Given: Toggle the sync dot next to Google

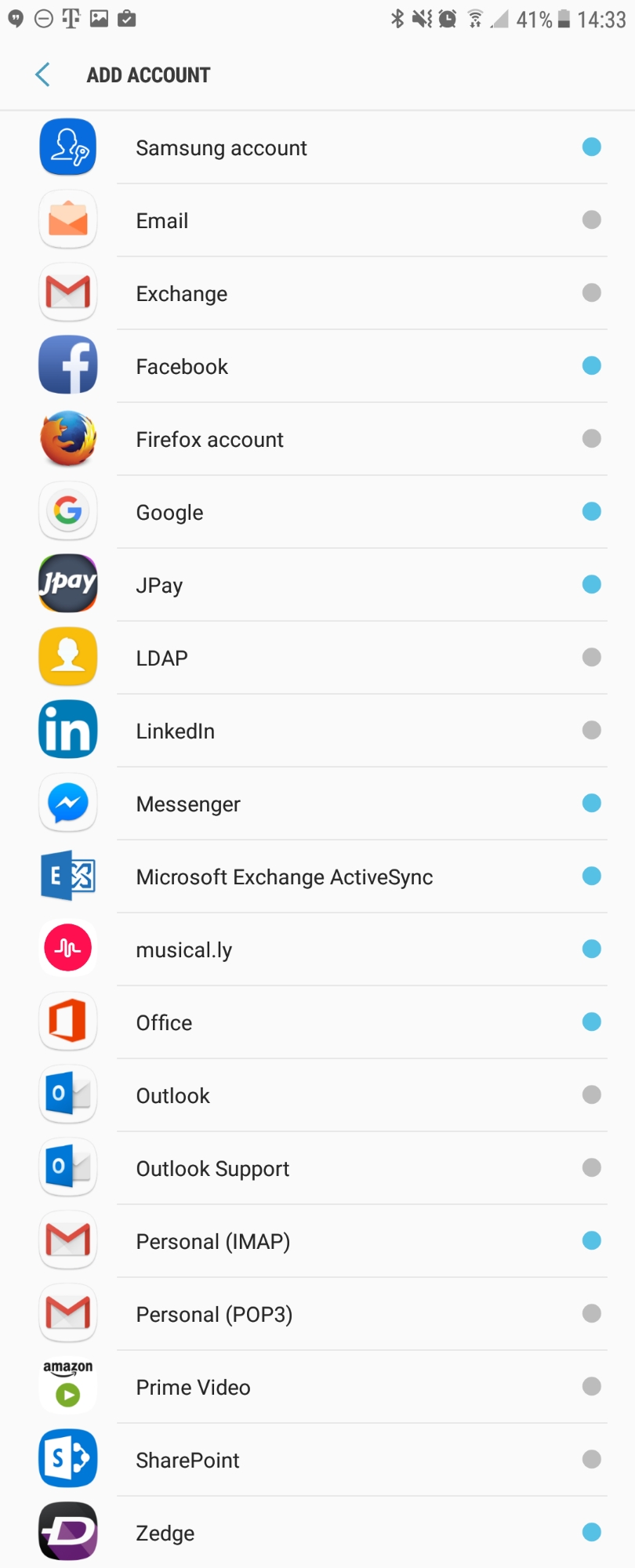Looking at the screenshot, I should [591, 511].
